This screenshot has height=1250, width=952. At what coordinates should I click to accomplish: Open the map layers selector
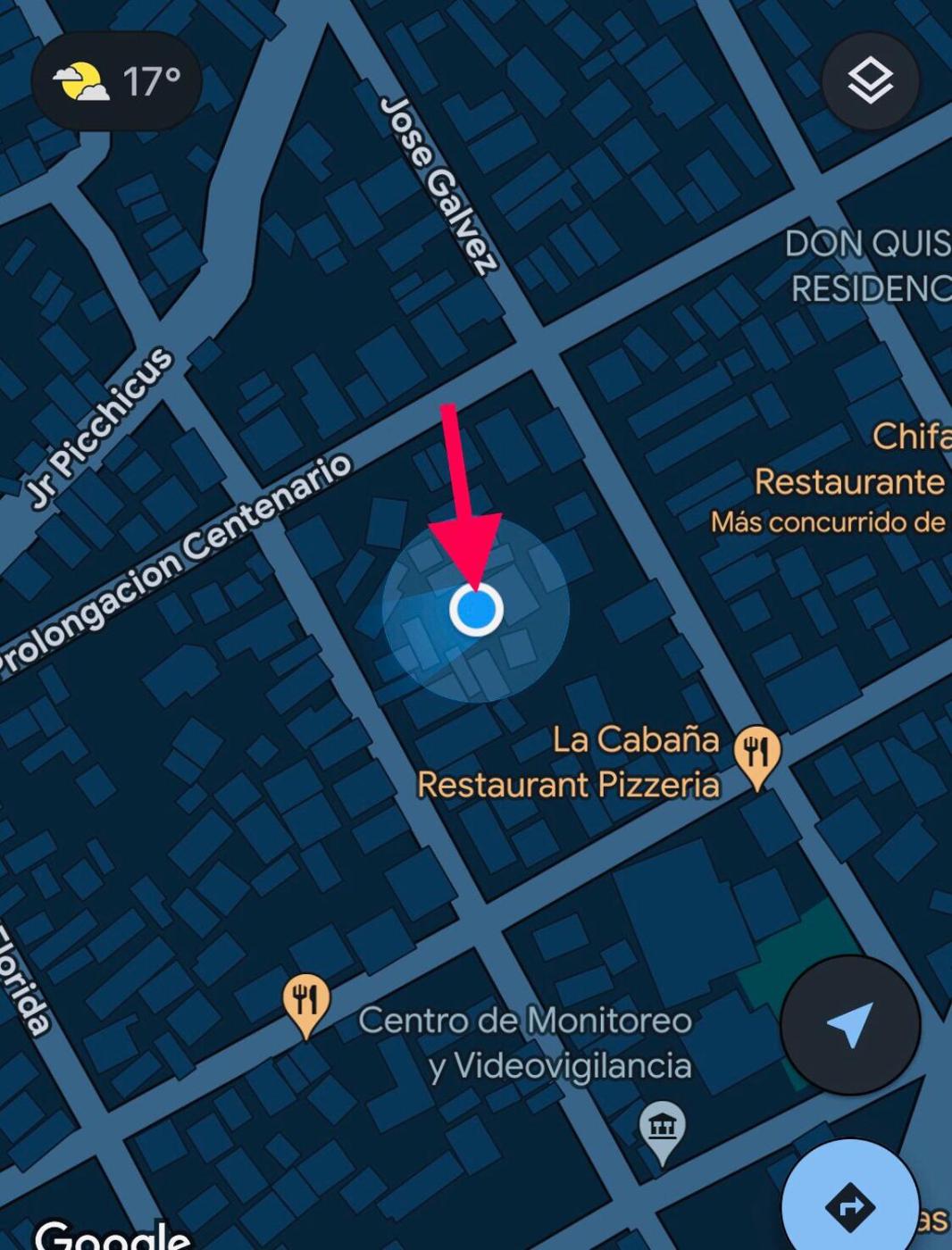click(x=870, y=81)
